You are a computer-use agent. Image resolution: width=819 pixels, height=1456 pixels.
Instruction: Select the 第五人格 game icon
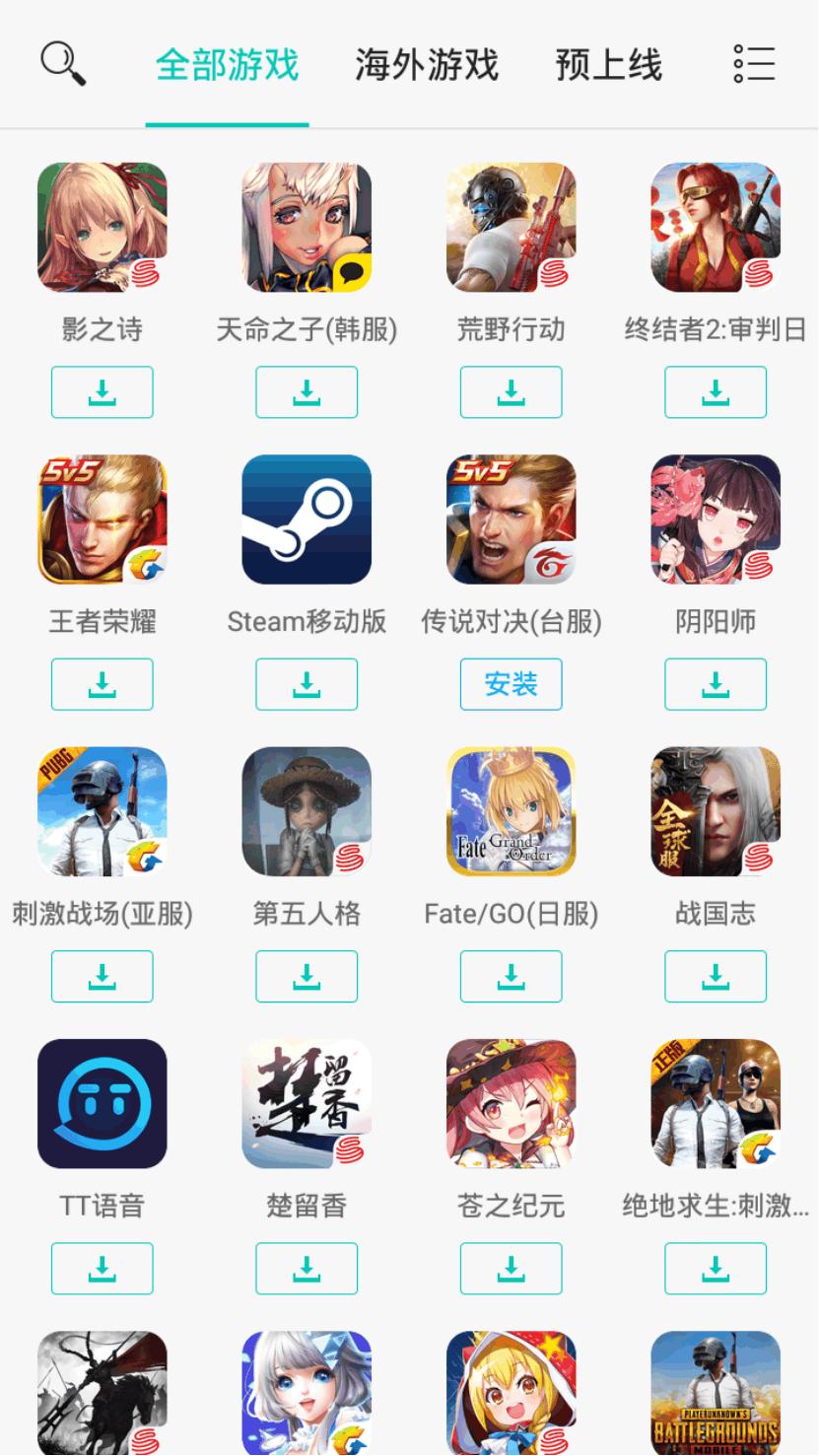pos(307,810)
